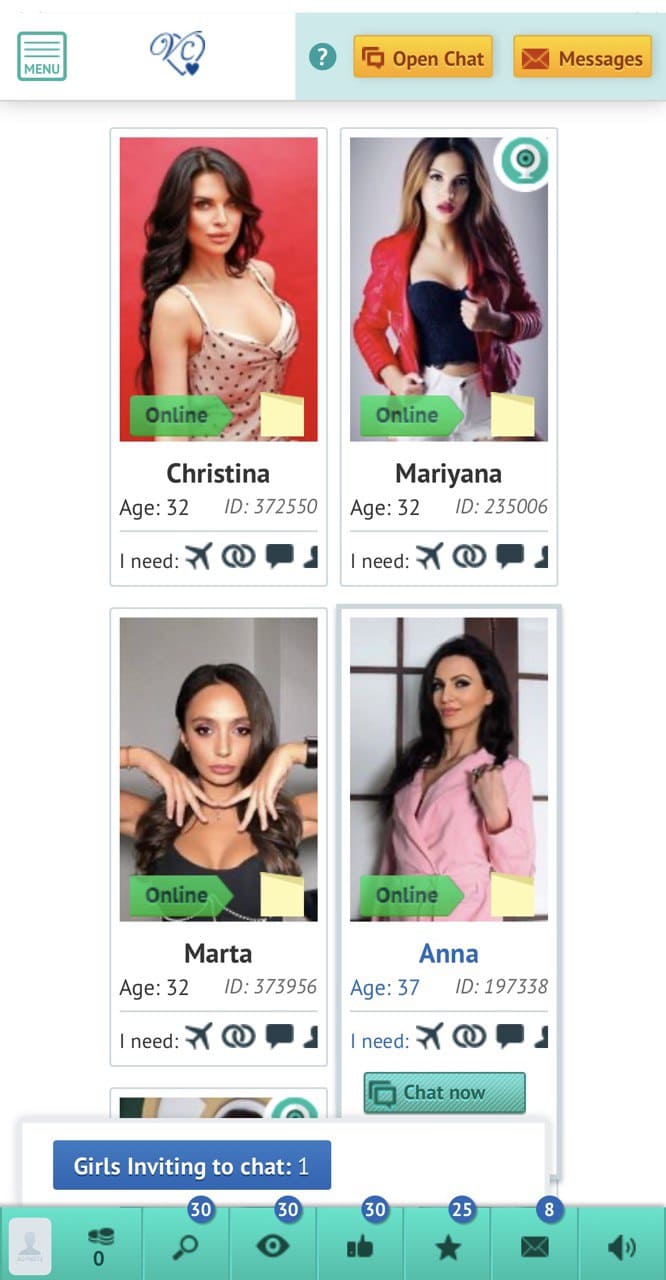This screenshot has height=1280, width=666.
Task: Open Marta's profile card
Action: 218,837
